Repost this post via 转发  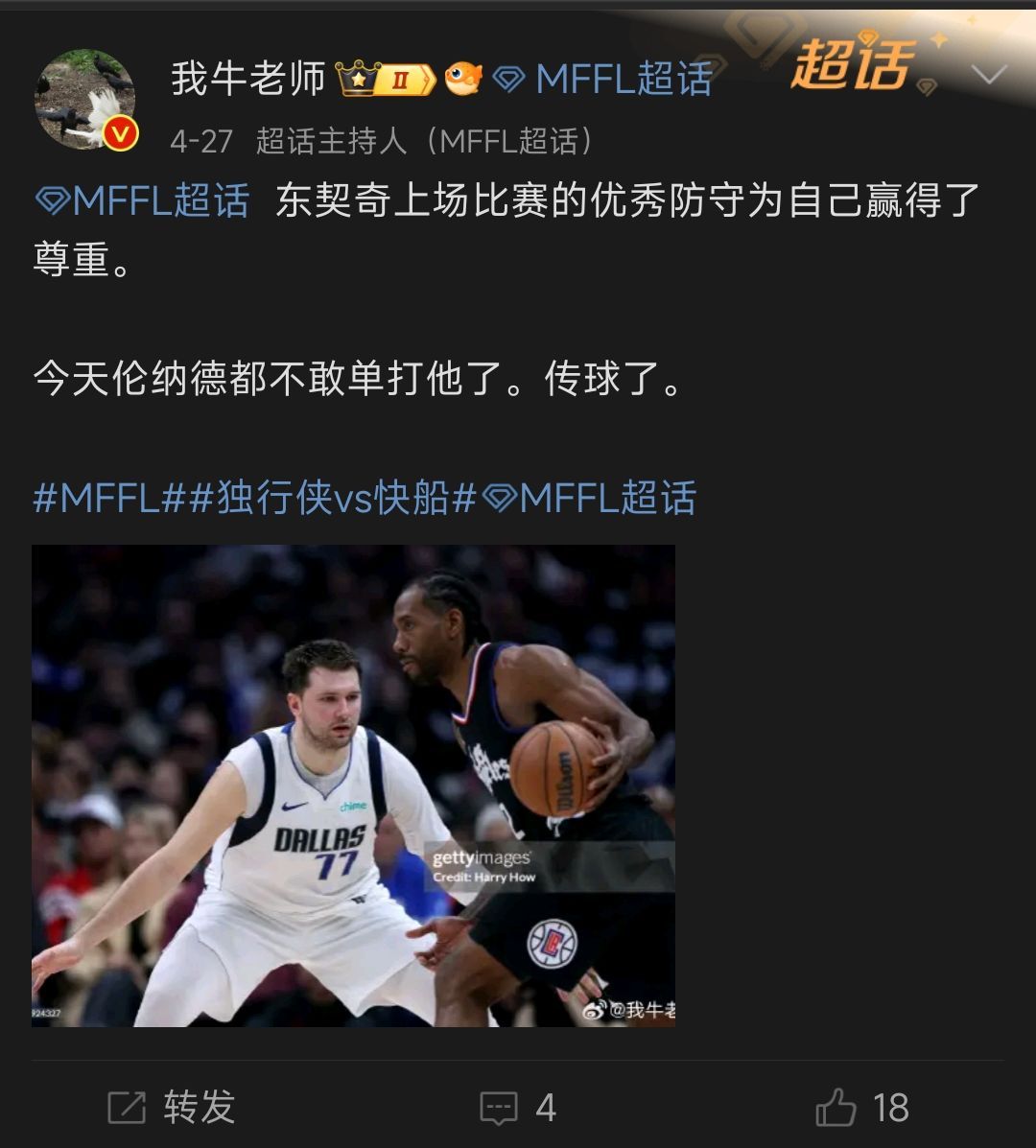(173, 1108)
